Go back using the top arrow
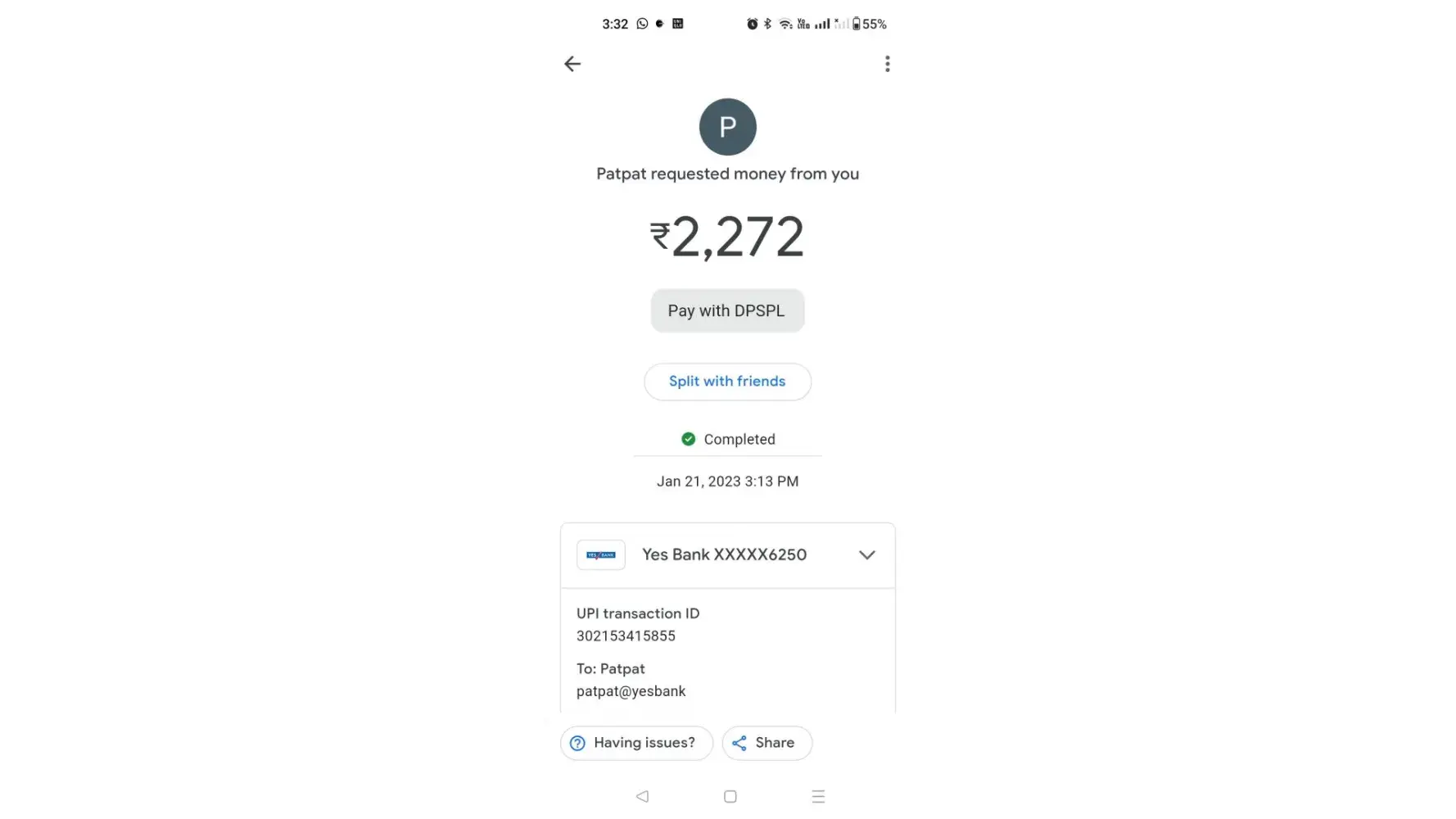This screenshot has width=1456, height=819. [572, 64]
